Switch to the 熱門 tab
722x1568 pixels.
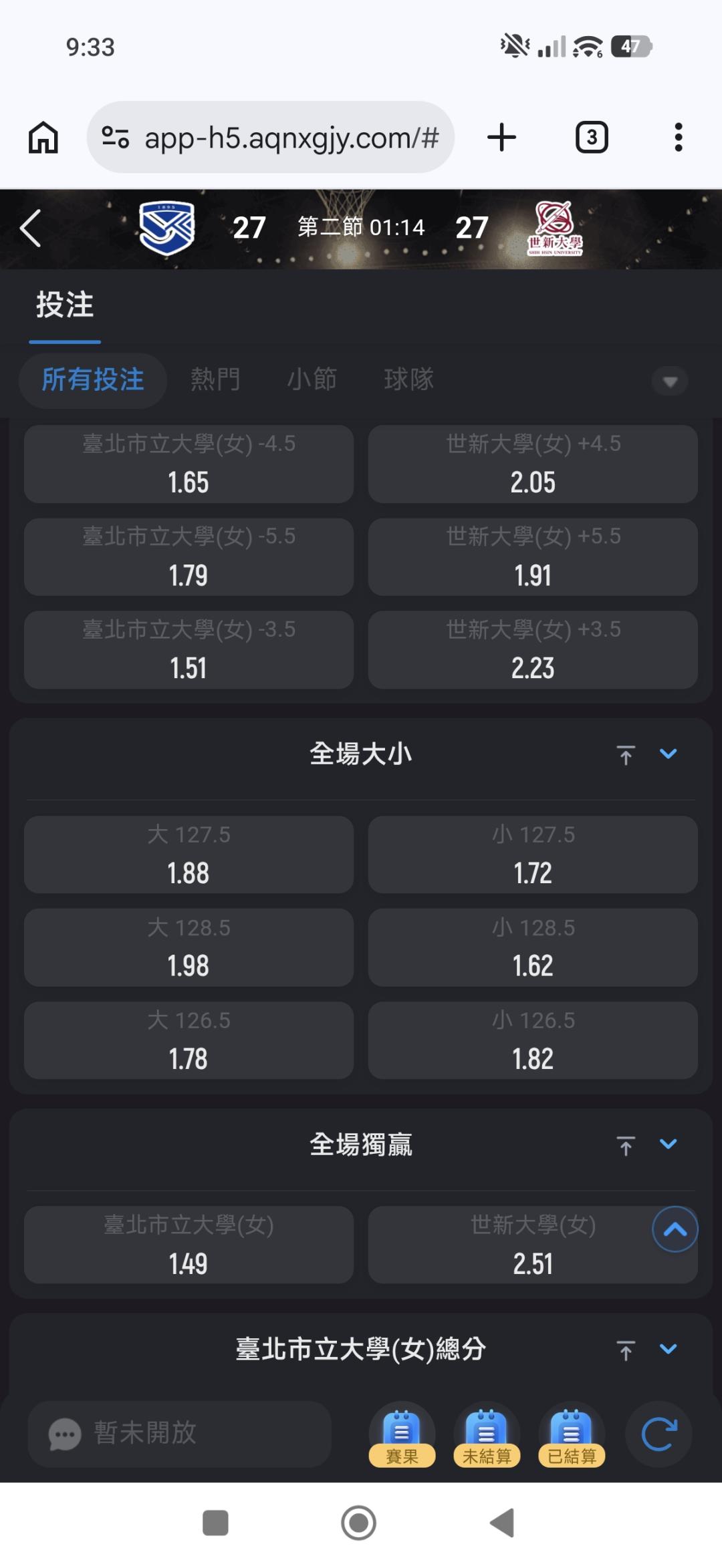tap(215, 379)
